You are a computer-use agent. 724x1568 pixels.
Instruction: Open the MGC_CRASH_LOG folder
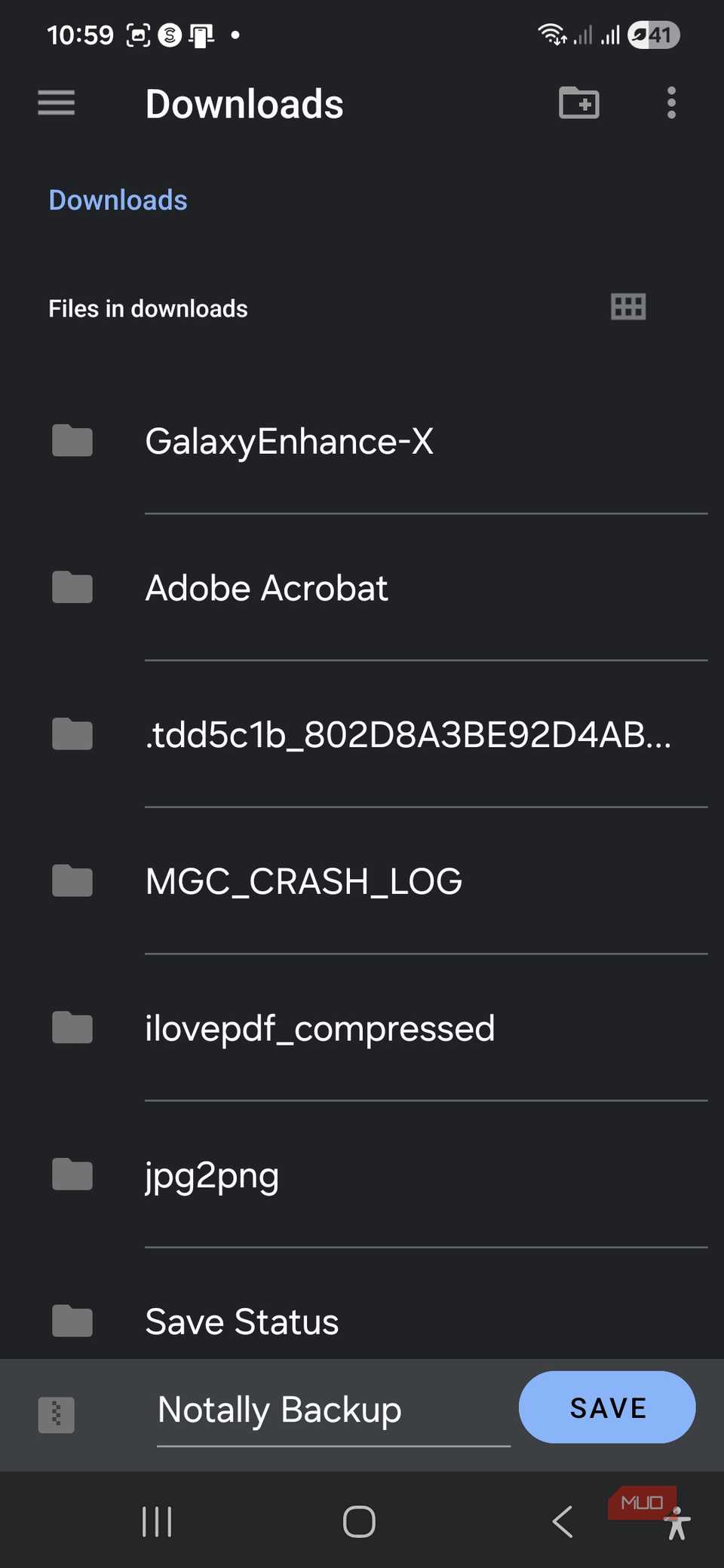click(x=362, y=881)
